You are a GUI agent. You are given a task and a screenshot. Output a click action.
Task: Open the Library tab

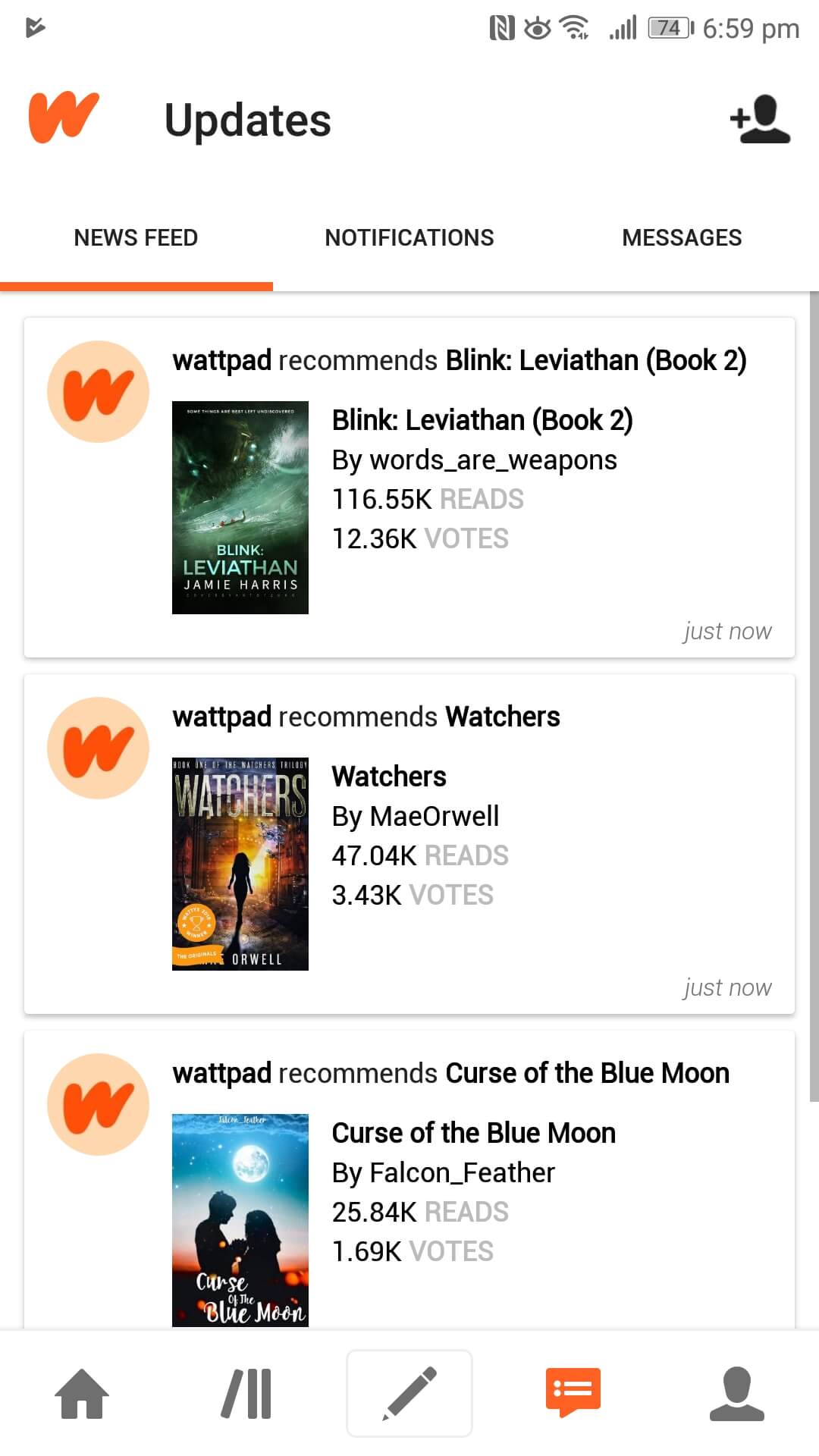tap(246, 1393)
